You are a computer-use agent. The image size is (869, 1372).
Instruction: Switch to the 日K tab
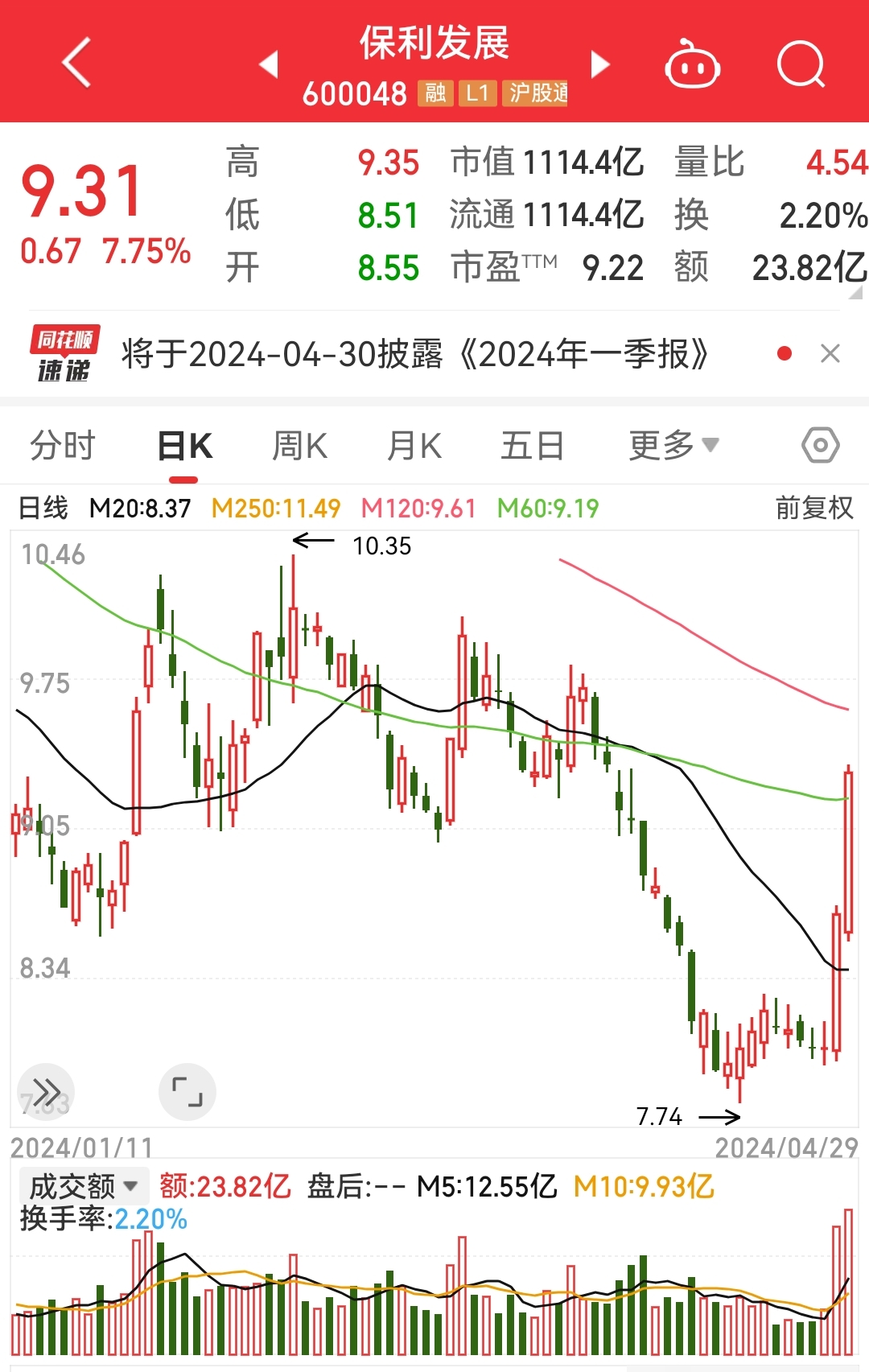(183, 444)
